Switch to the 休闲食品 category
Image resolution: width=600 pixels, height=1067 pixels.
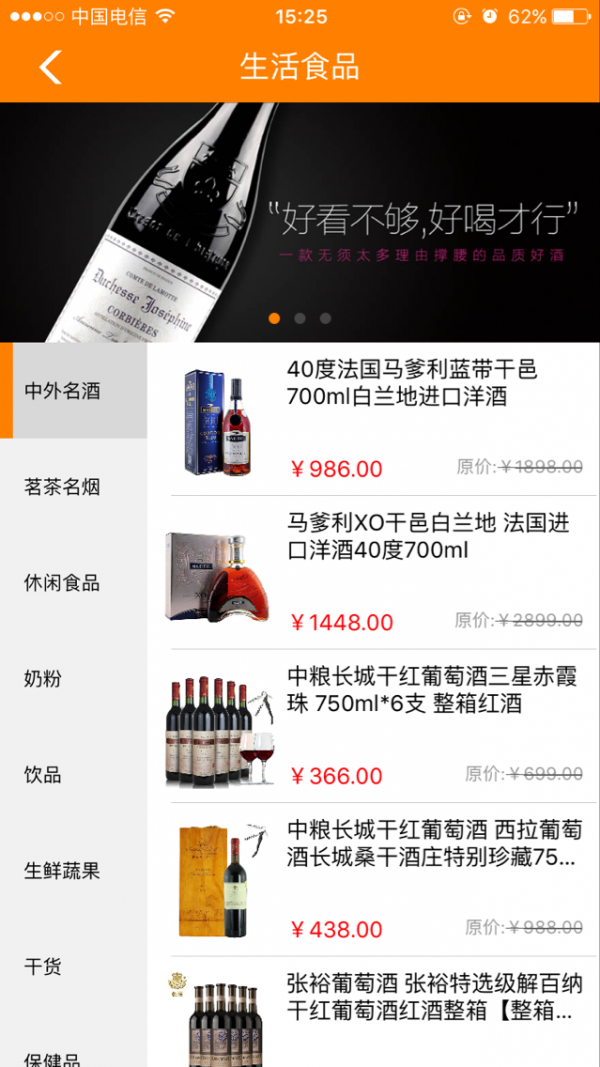coord(63,583)
